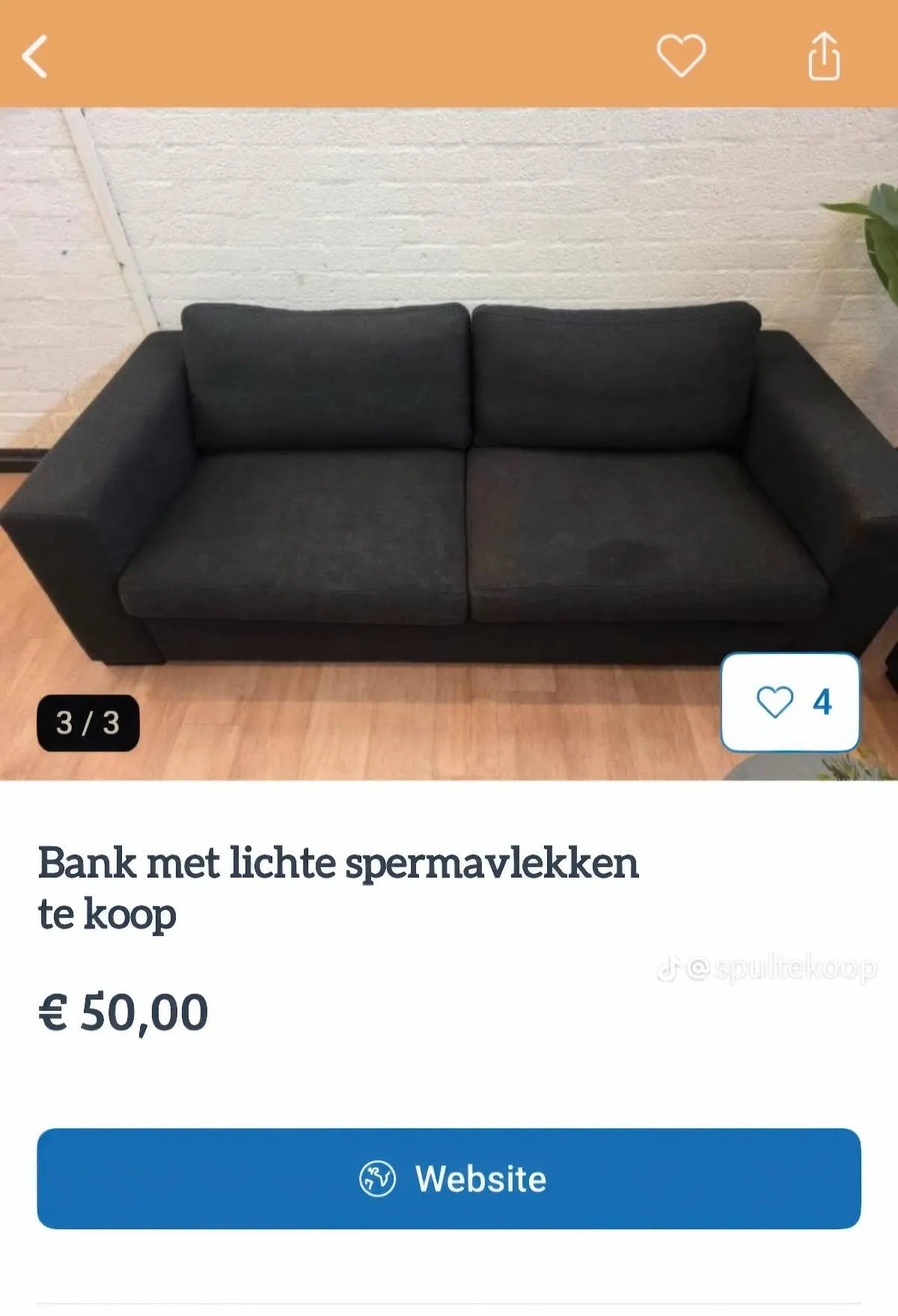This screenshot has height=1316, width=898.
Task: Go back using the header arrow
Action: 34,56
